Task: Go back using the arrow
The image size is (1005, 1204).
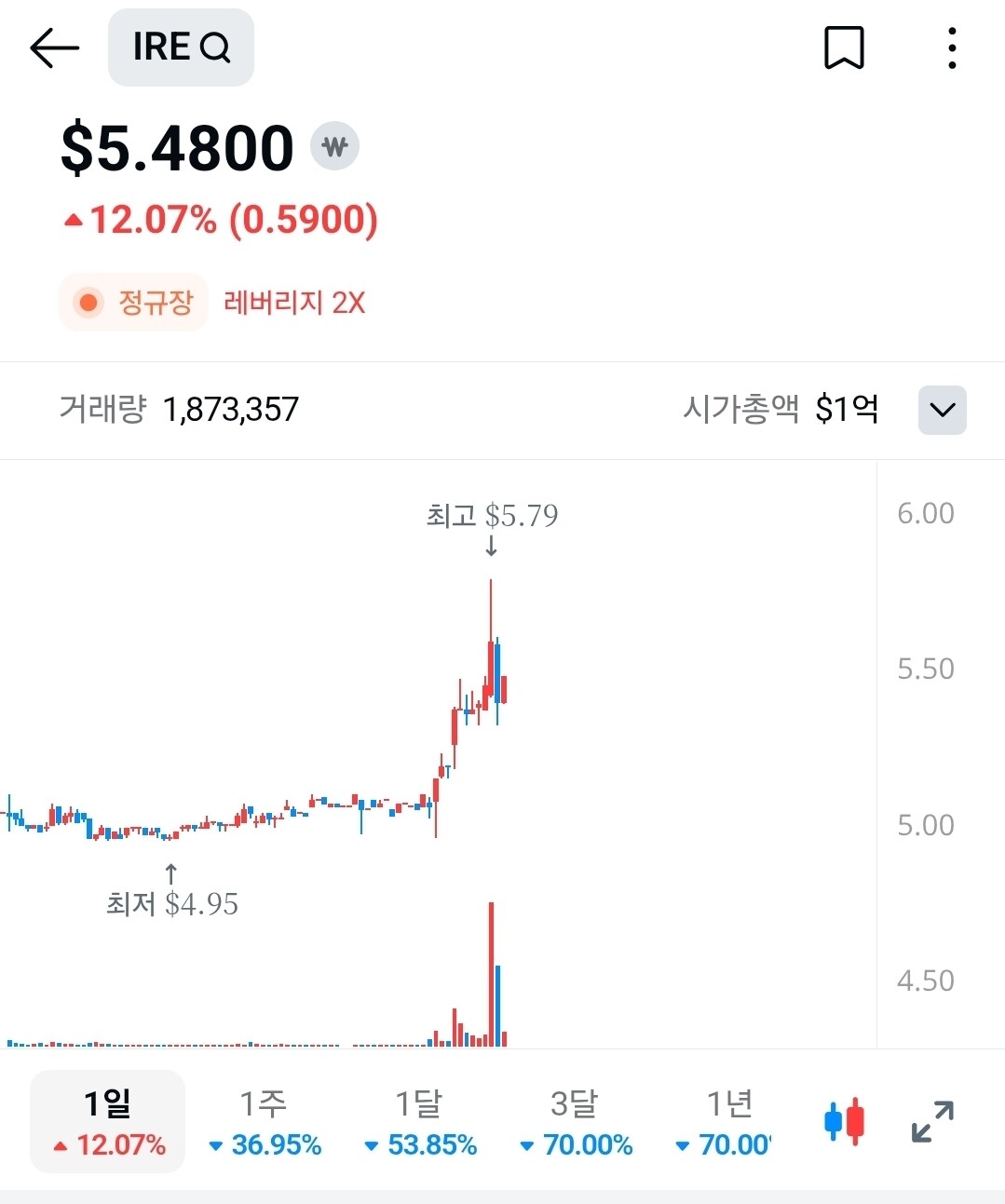Action: click(x=54, y=47)
